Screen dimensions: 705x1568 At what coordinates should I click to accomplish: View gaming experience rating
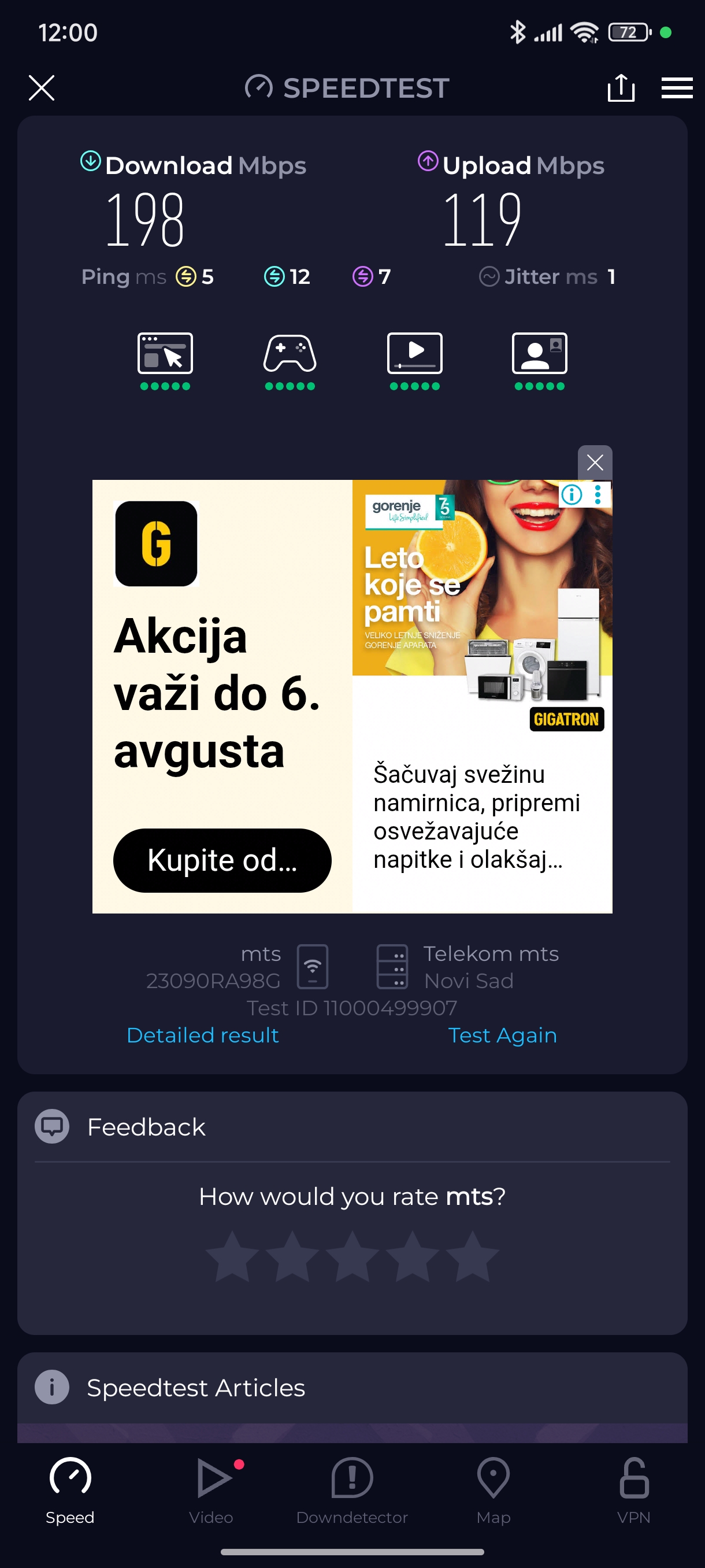(x=290, y=360)
